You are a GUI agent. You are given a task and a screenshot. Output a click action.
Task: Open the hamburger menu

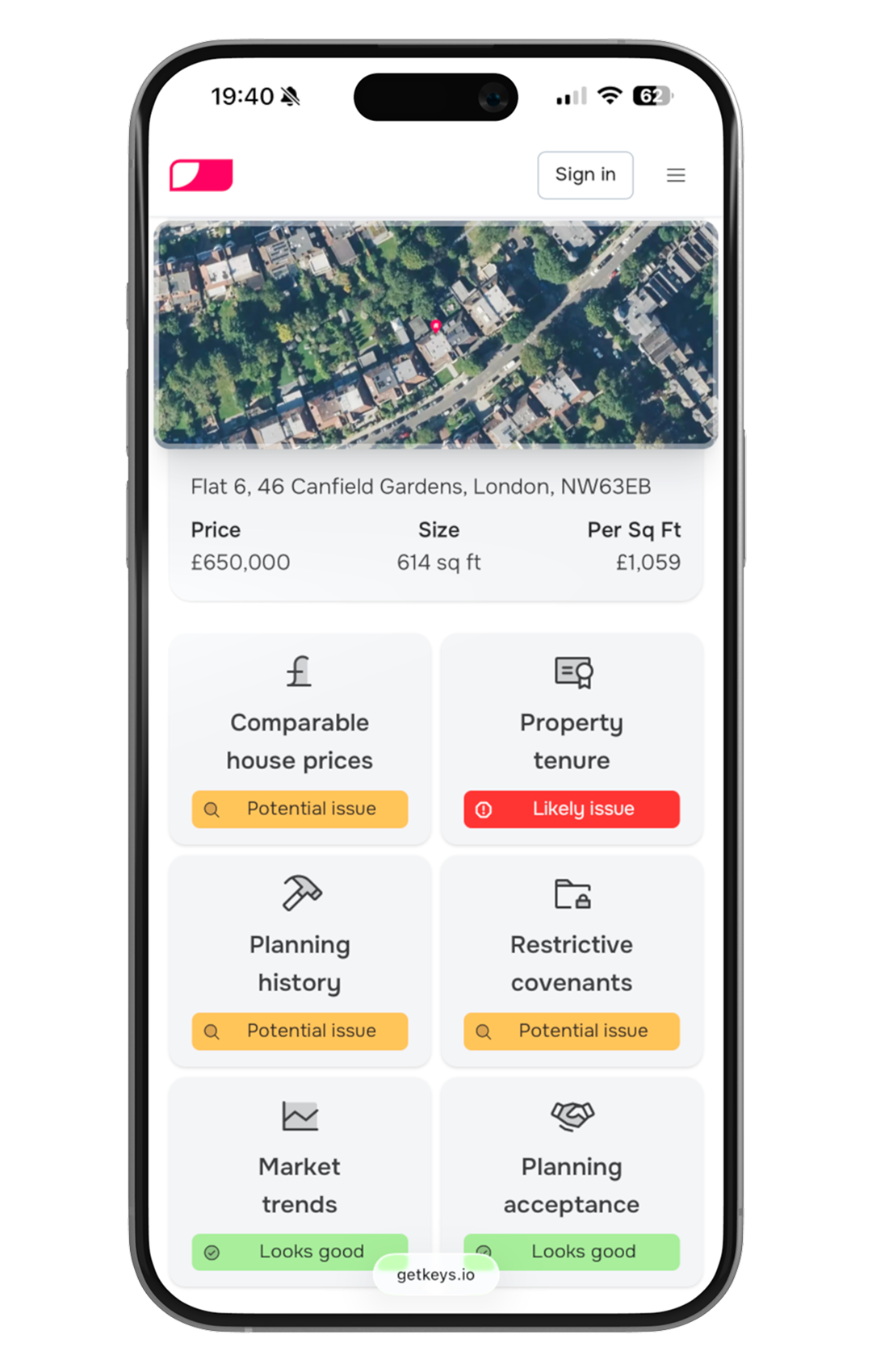(676, 175)
